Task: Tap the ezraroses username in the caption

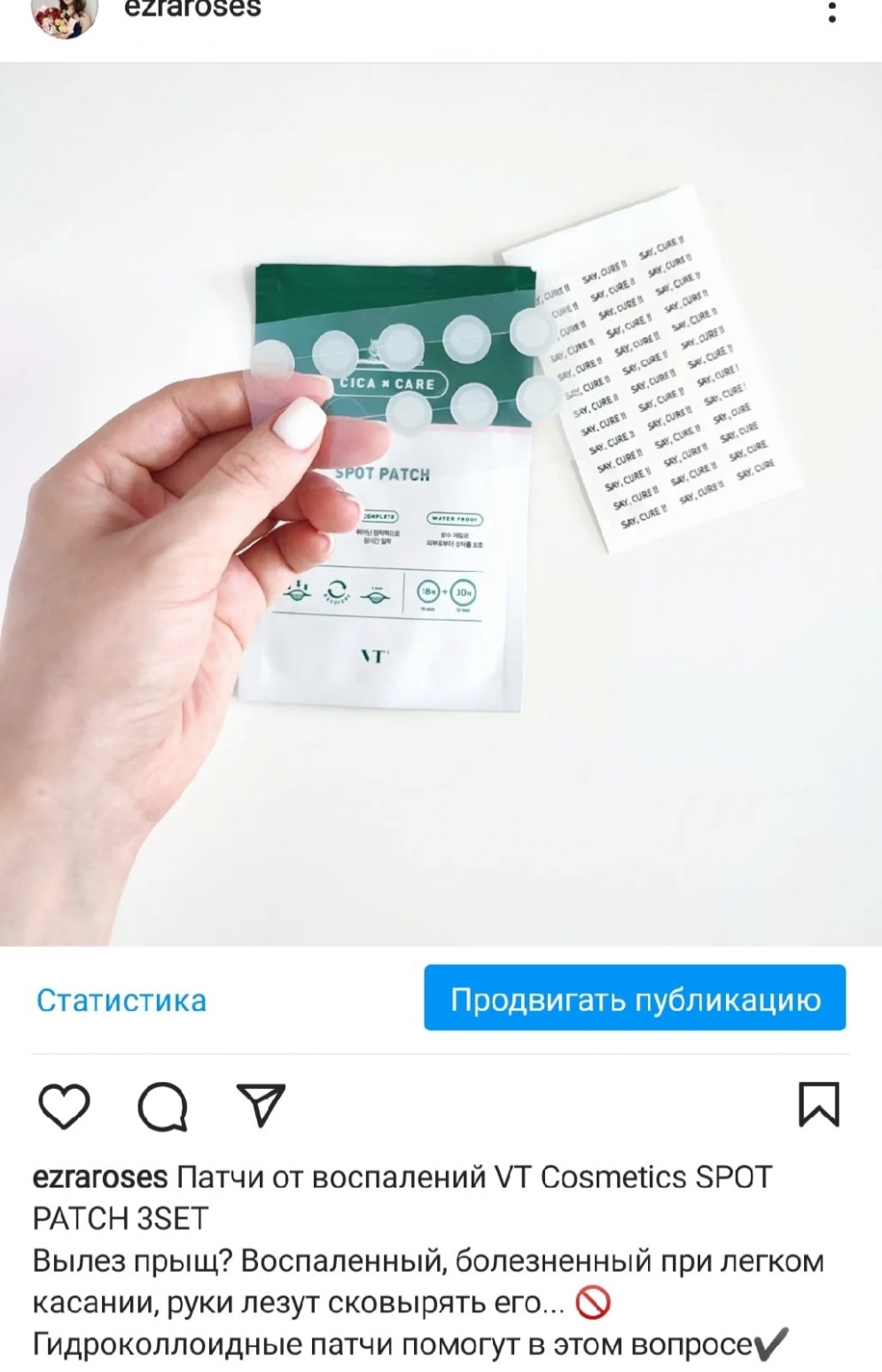Action: point(100,1177)
